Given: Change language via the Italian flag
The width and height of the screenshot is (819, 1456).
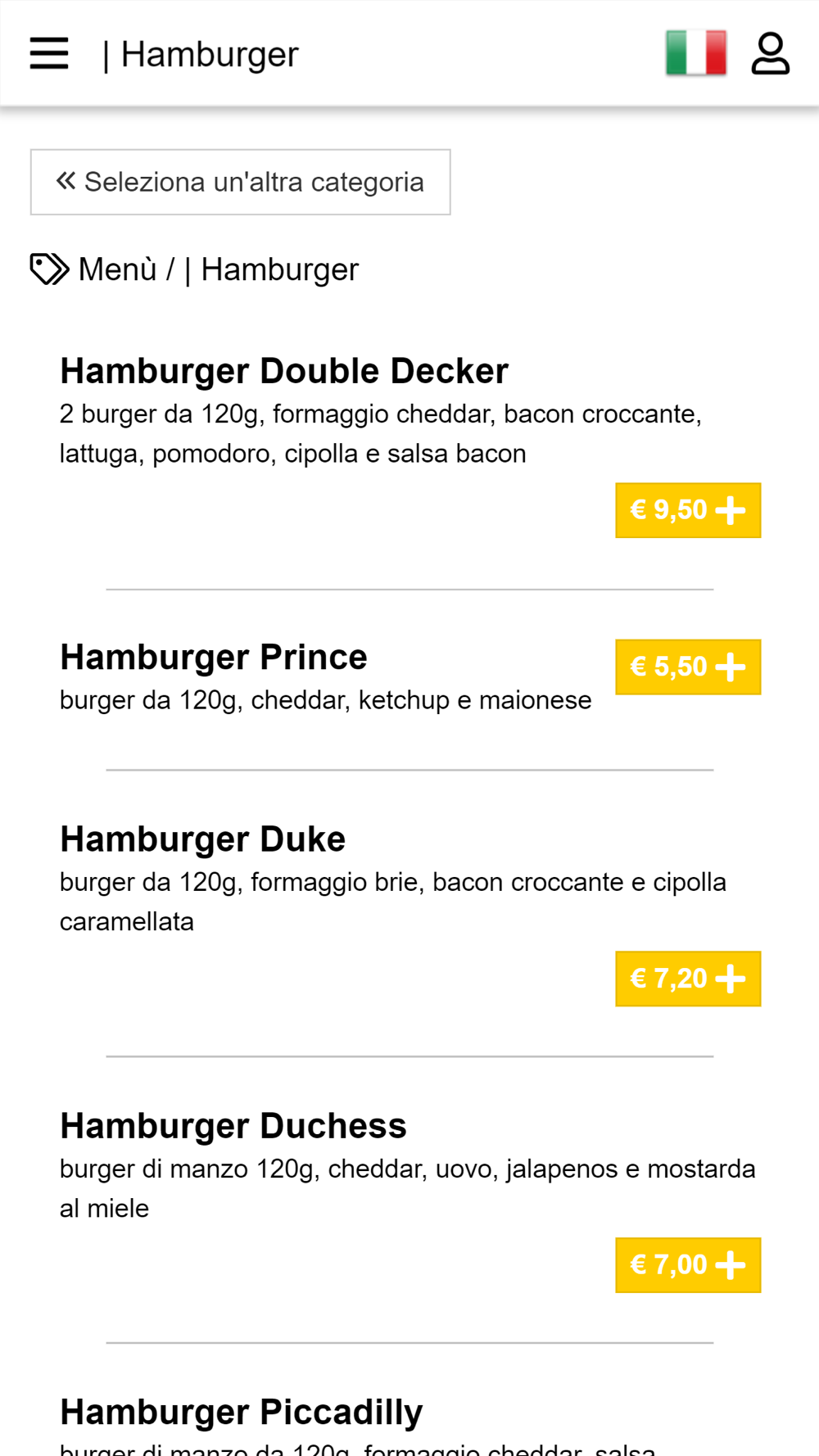Looking at the screenshot, I should click(x=696, y=53).
